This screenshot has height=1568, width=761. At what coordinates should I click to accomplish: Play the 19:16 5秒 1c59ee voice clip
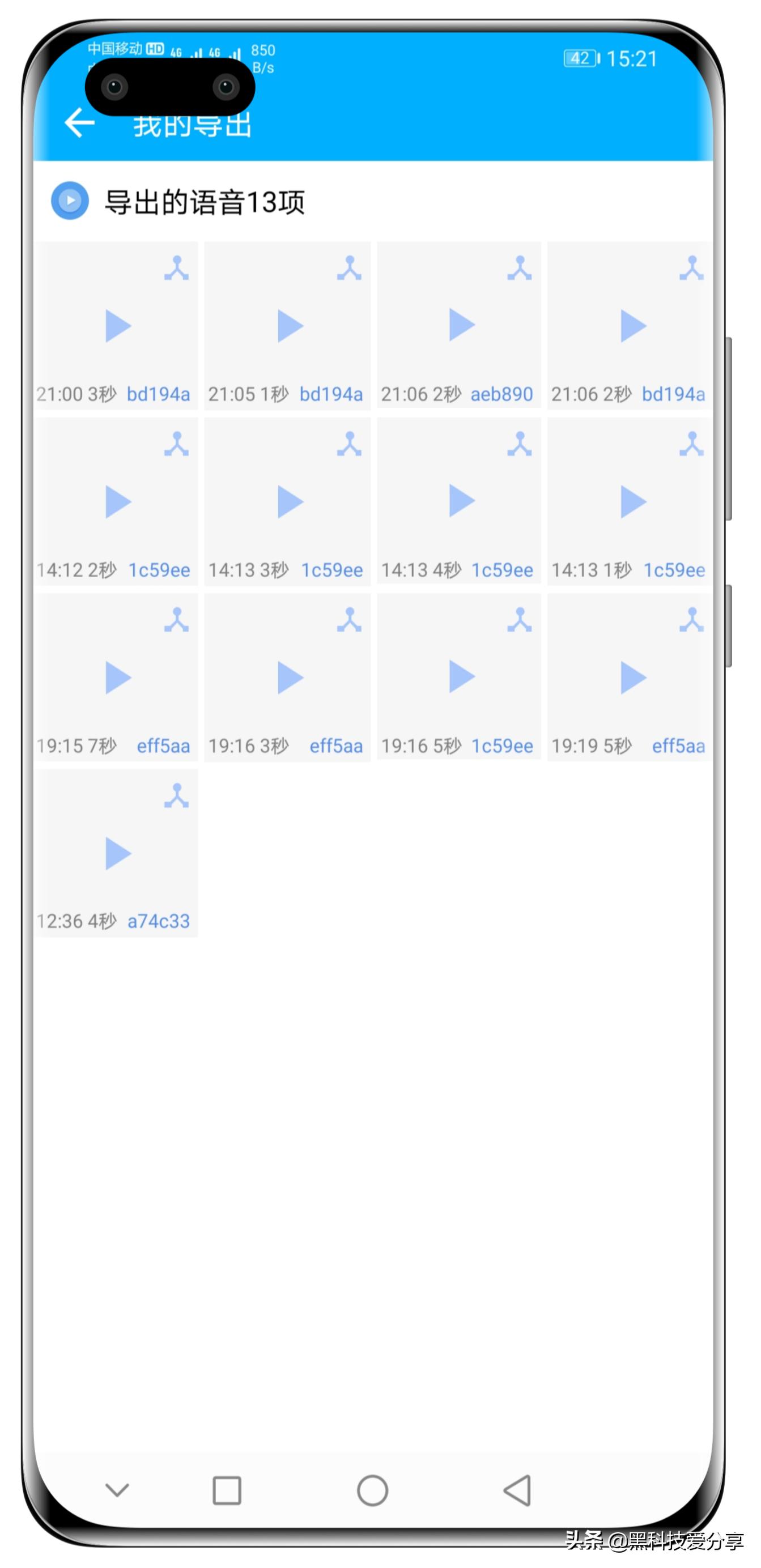click(461, 676)
